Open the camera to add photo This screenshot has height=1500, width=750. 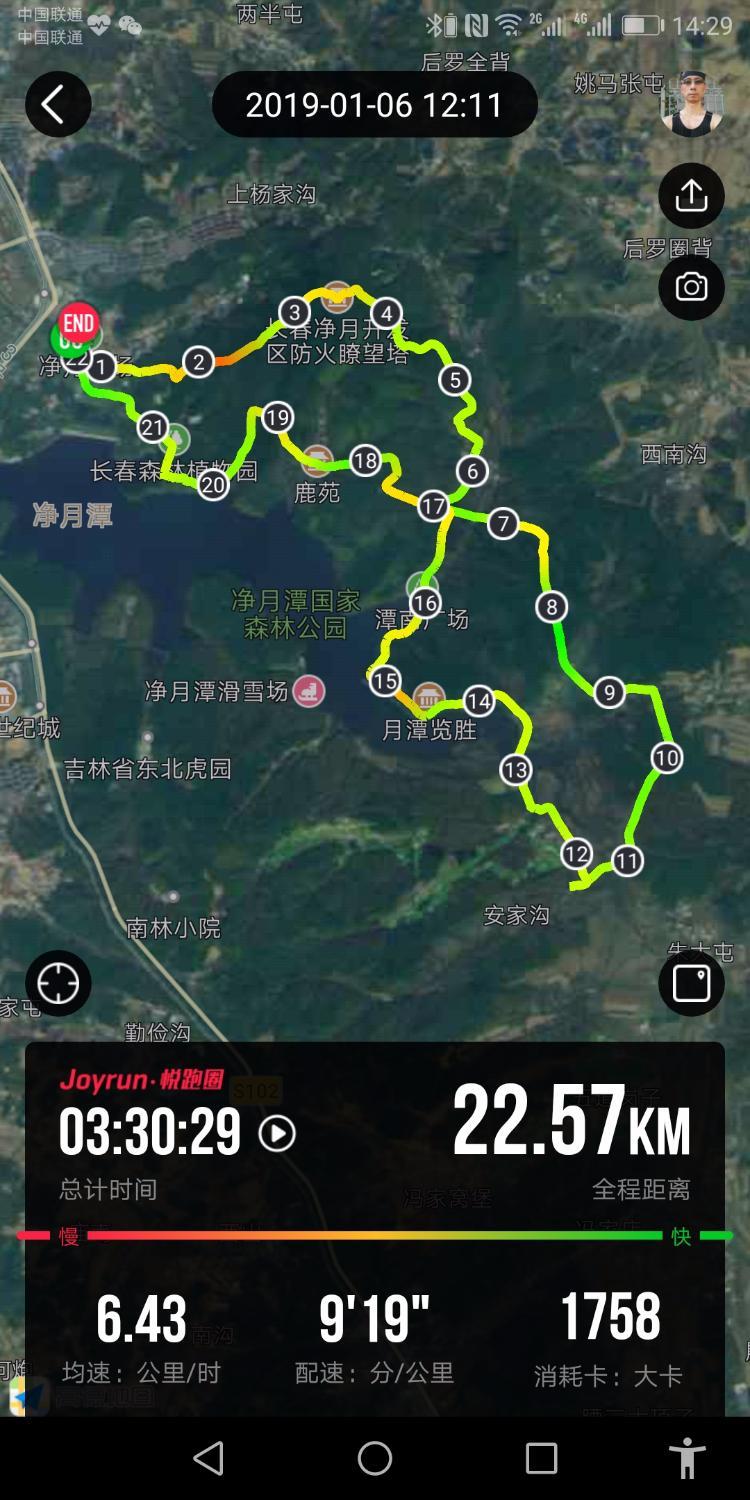pos(691,288)
